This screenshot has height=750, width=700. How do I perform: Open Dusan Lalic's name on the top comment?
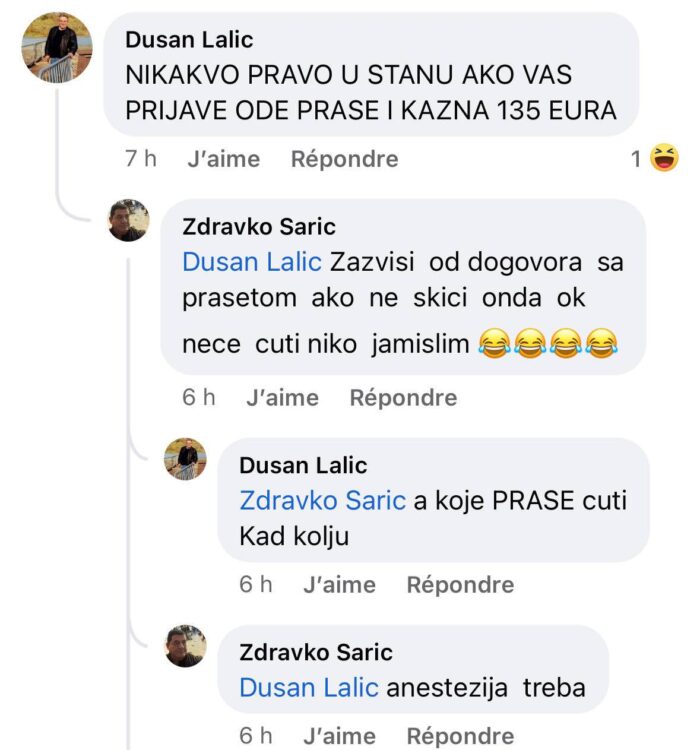(x=189, y=40)
